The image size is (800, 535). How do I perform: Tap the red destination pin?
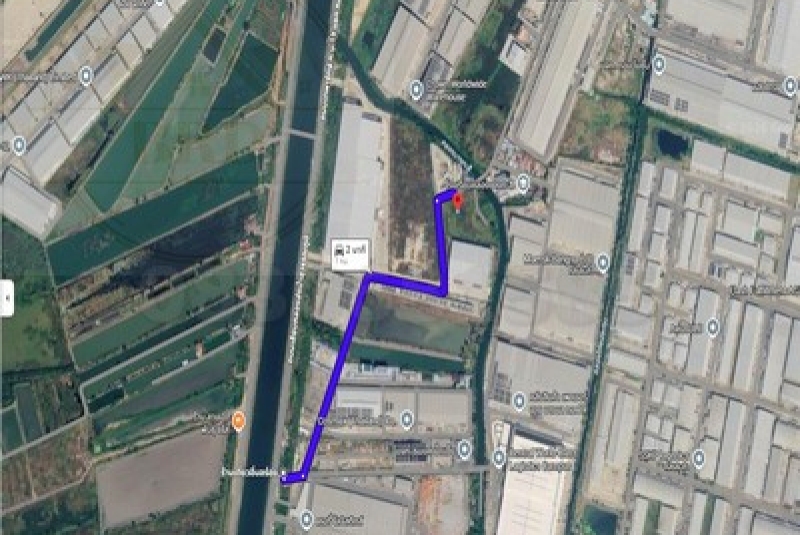459,201
